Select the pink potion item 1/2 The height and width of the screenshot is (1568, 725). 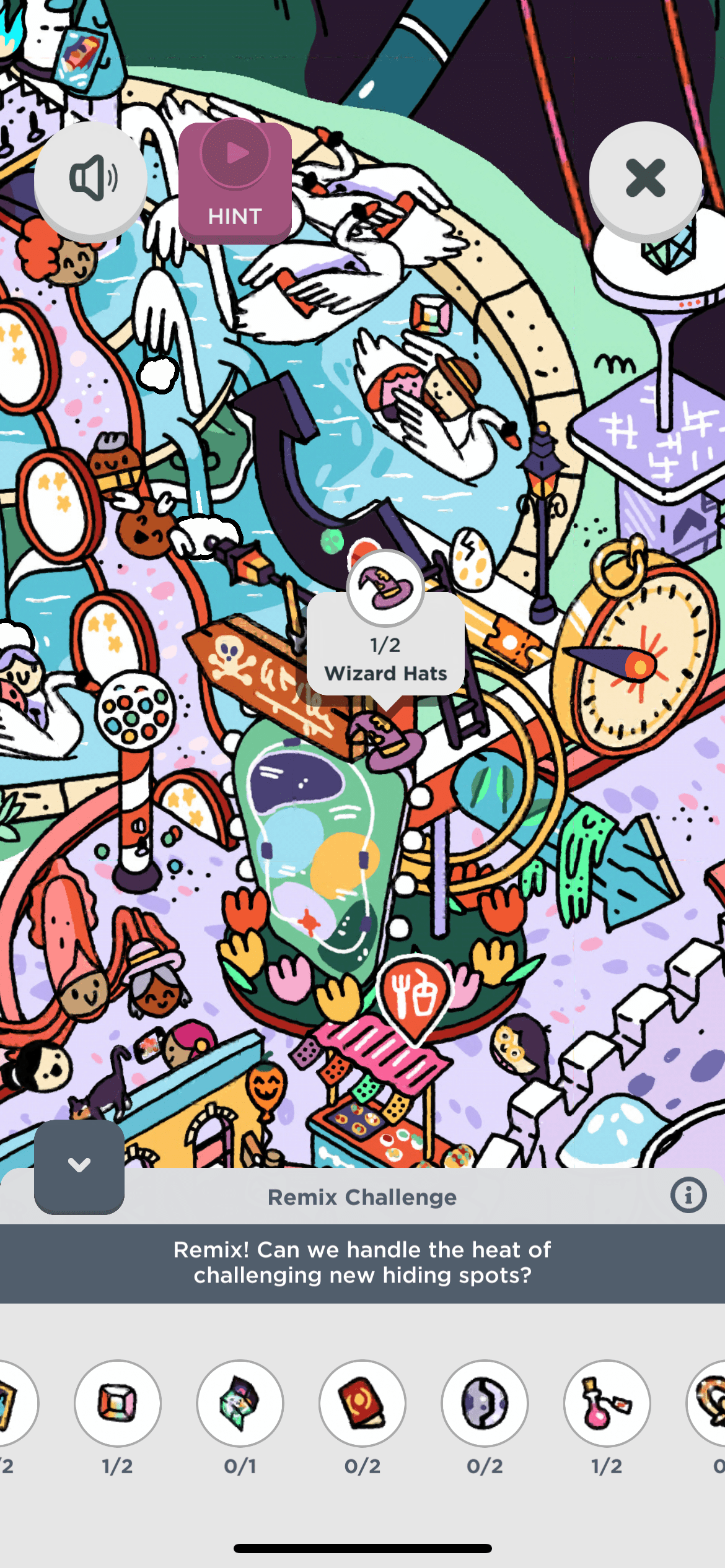tap(607, 1403)
